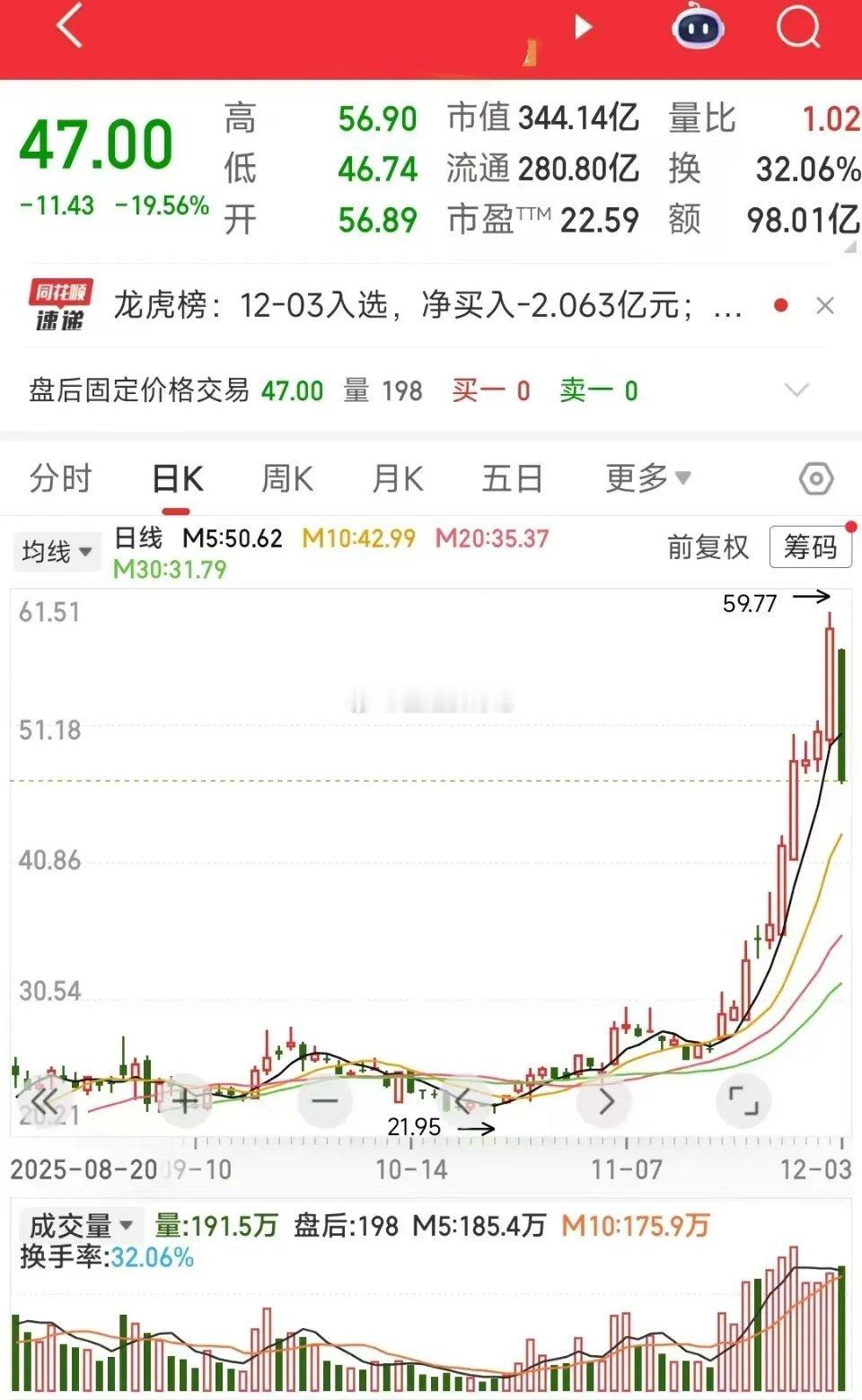The height and width of the screenshot is (1400, 862).
Task: Pan the chart left using the left arrow icon
Action: (462, 1099)
